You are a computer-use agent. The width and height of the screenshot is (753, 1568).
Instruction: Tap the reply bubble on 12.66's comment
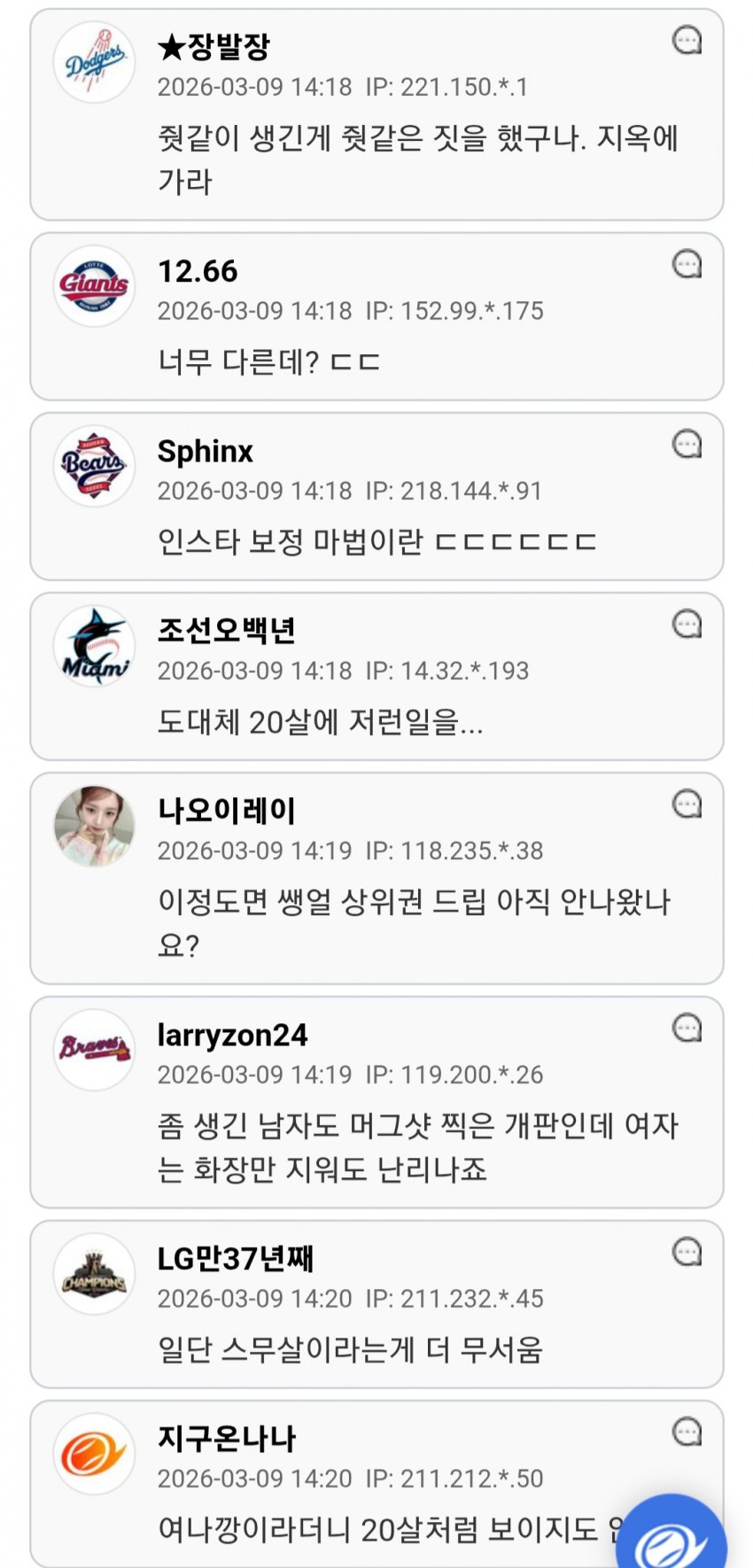(x=687, y=264)
